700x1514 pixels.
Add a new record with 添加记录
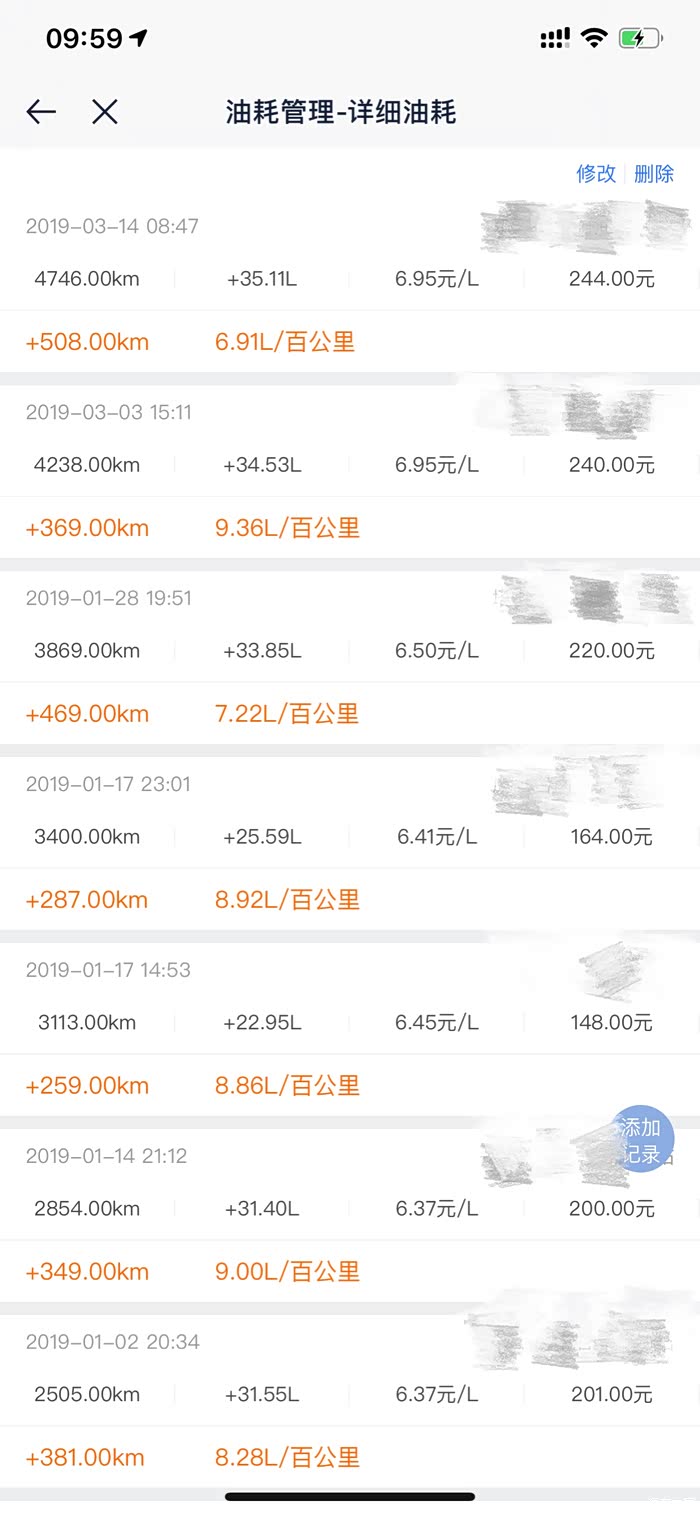641,1140
